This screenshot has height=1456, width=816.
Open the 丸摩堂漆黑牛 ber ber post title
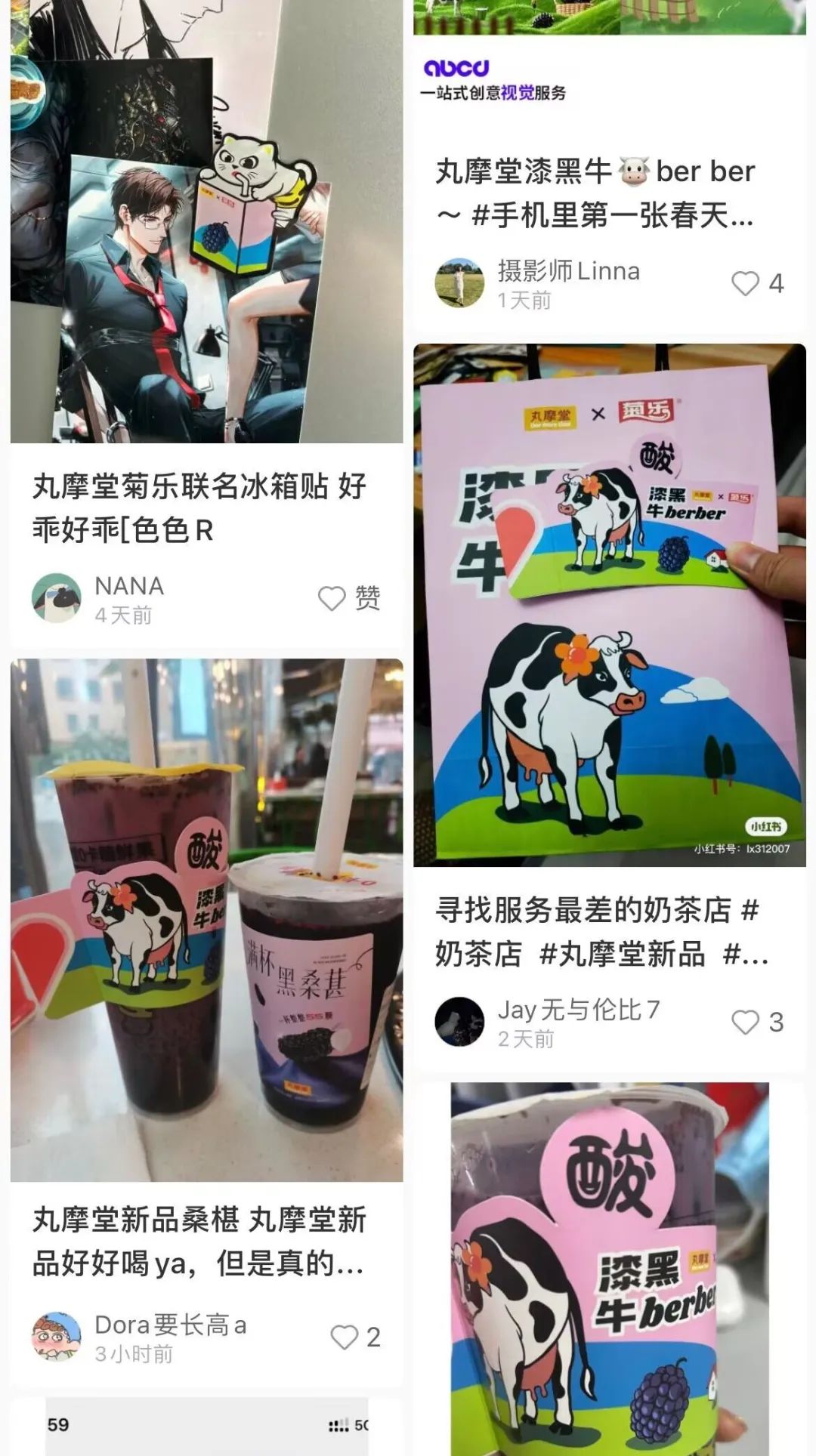[x=595, y=193]
